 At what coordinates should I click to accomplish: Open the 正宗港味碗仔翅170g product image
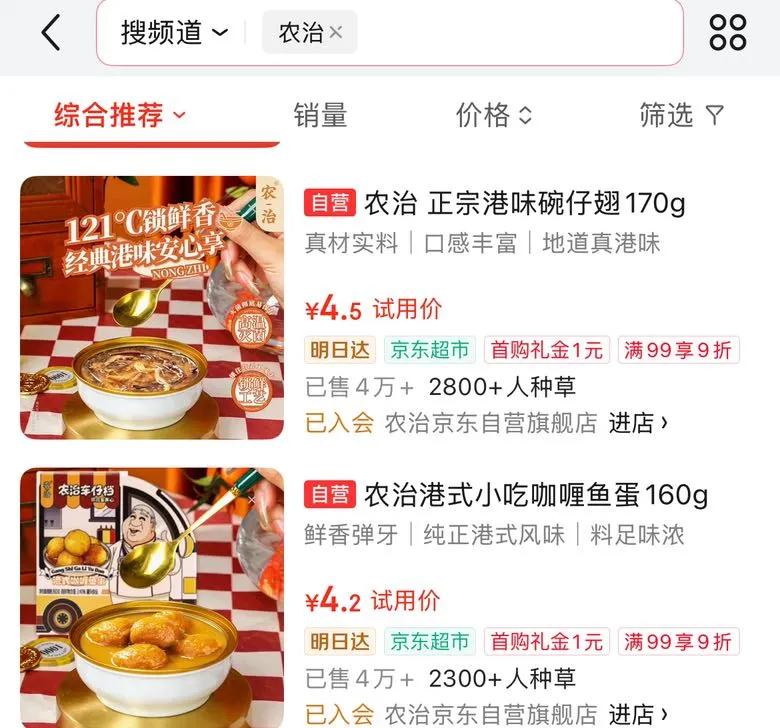pyautogui.click(x=152, y=308)
